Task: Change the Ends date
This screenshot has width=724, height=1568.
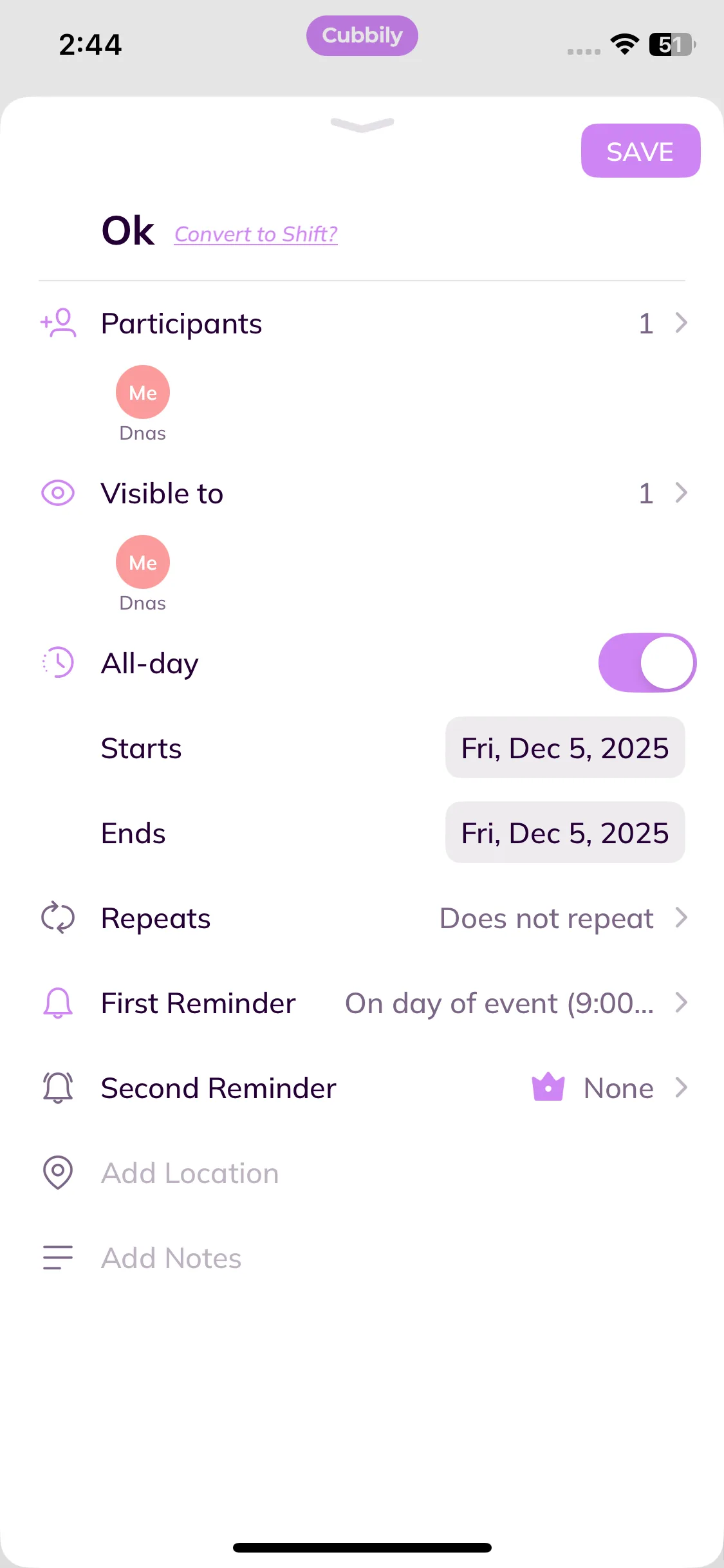Action: [564, 833]
